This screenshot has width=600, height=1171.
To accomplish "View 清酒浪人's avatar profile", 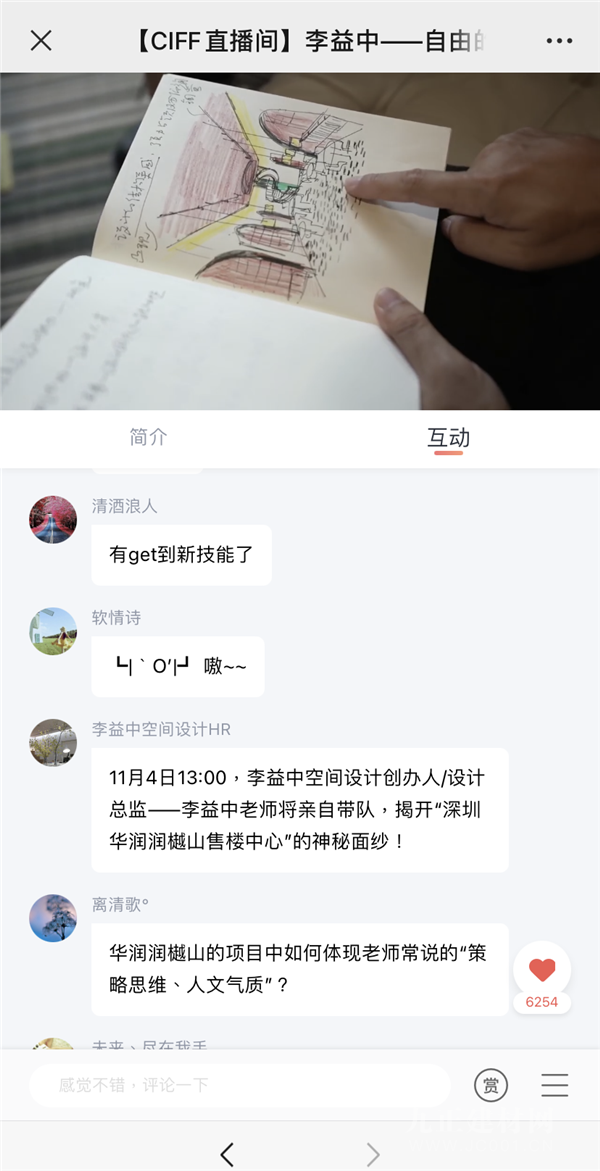I will pos(53,520).
